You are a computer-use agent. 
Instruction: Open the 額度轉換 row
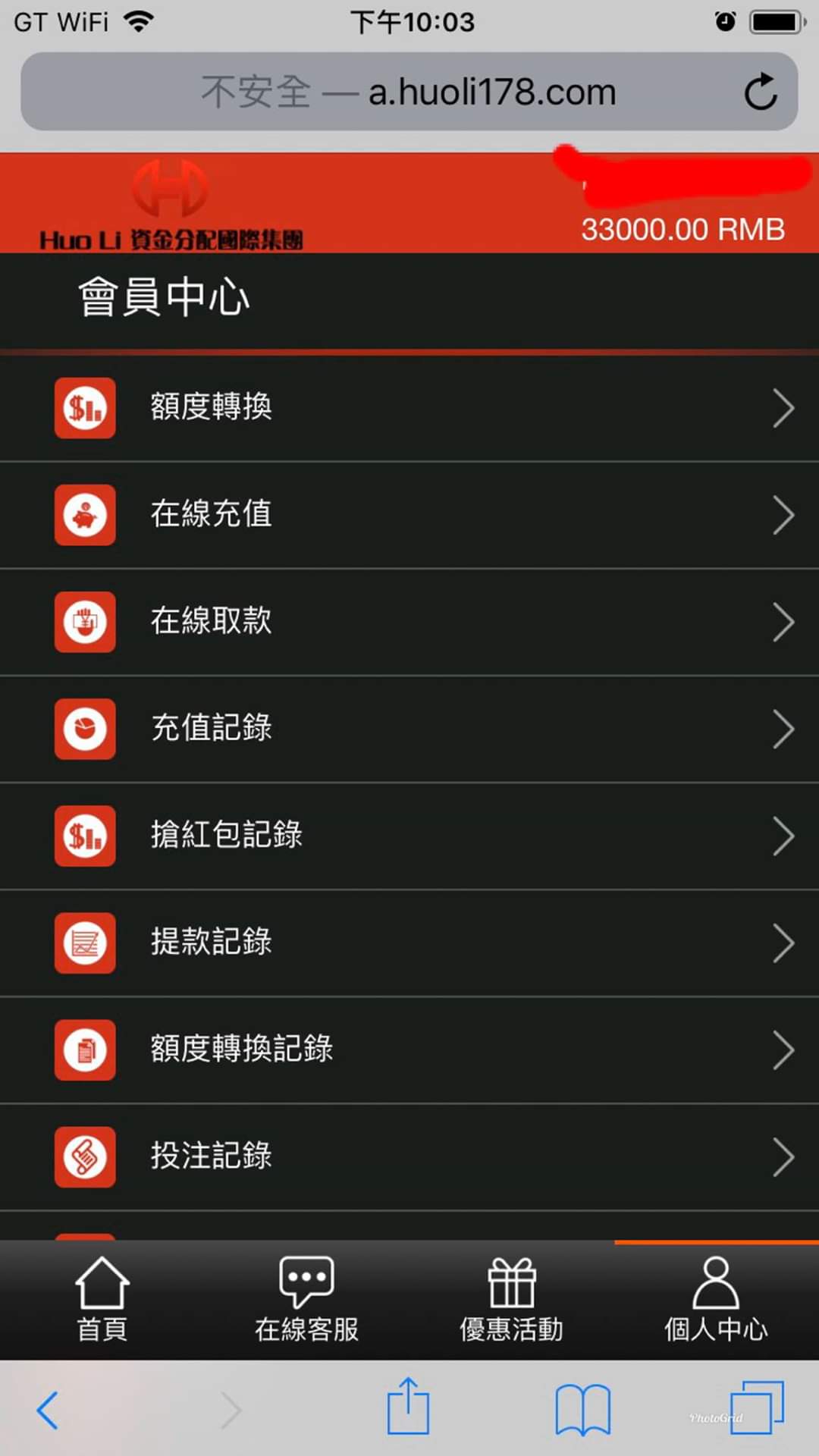coord(409,407)
